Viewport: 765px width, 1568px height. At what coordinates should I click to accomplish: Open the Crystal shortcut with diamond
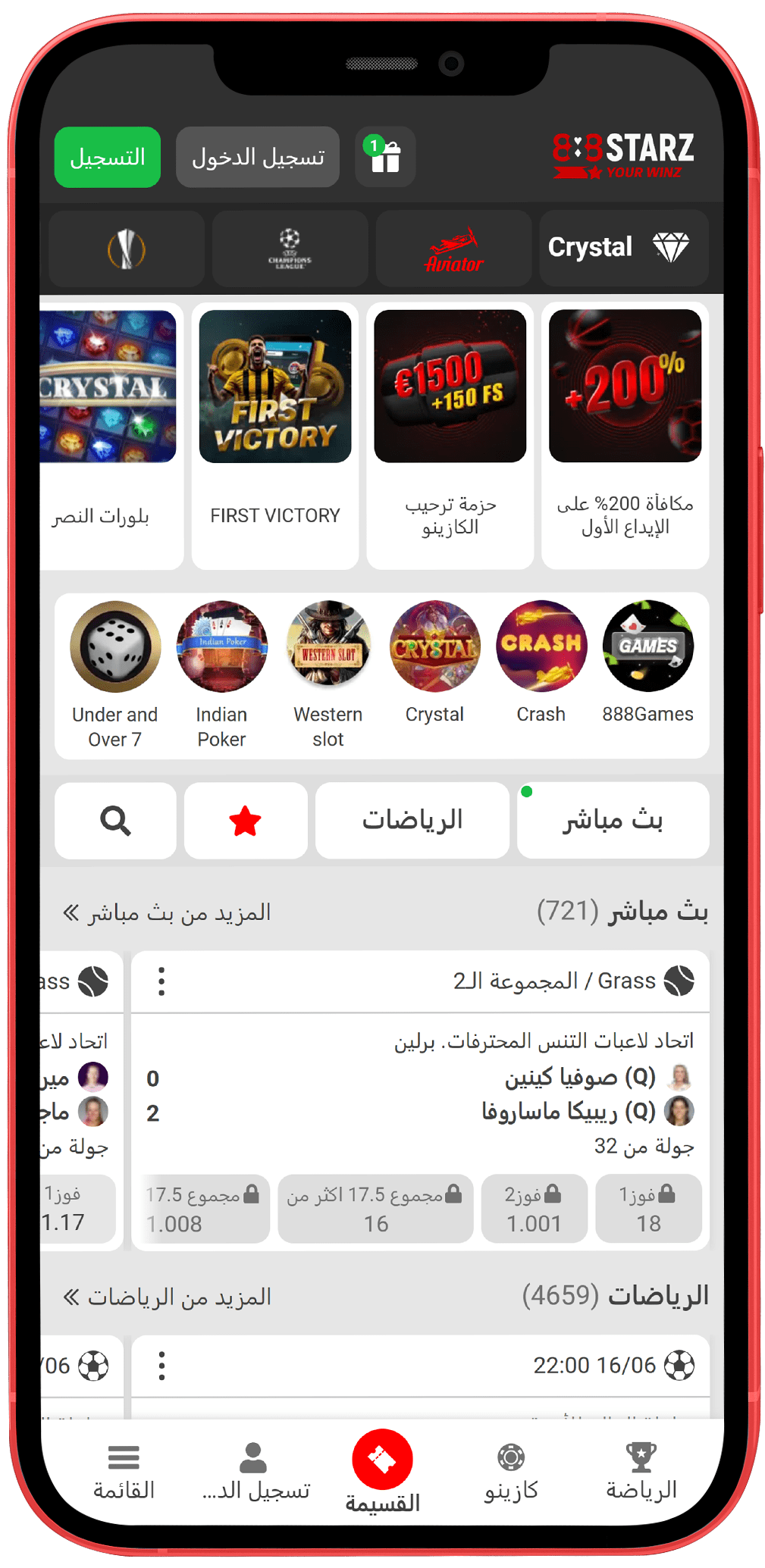pyautogui.click(x=623, y=248)
